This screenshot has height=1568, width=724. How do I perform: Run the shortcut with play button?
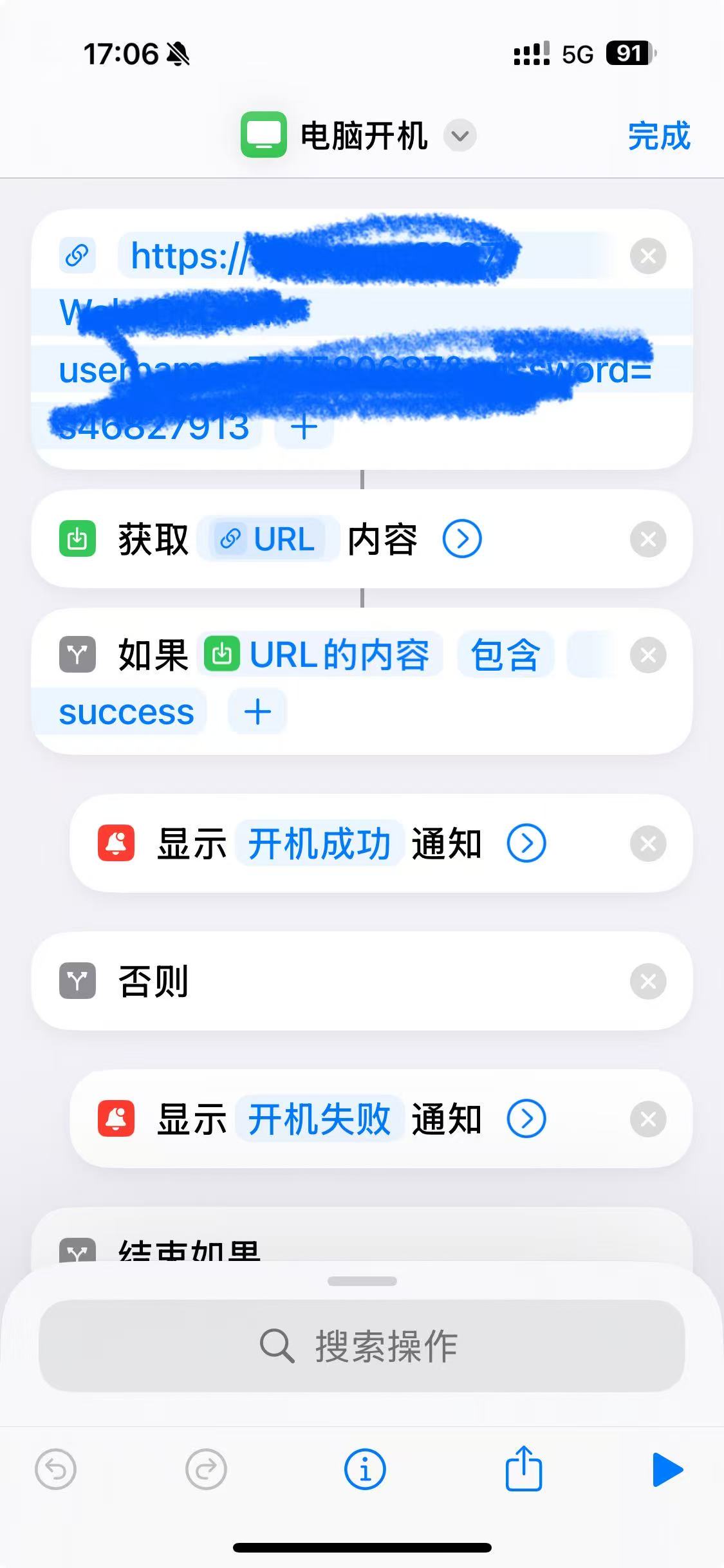[x=667, y=1470]
